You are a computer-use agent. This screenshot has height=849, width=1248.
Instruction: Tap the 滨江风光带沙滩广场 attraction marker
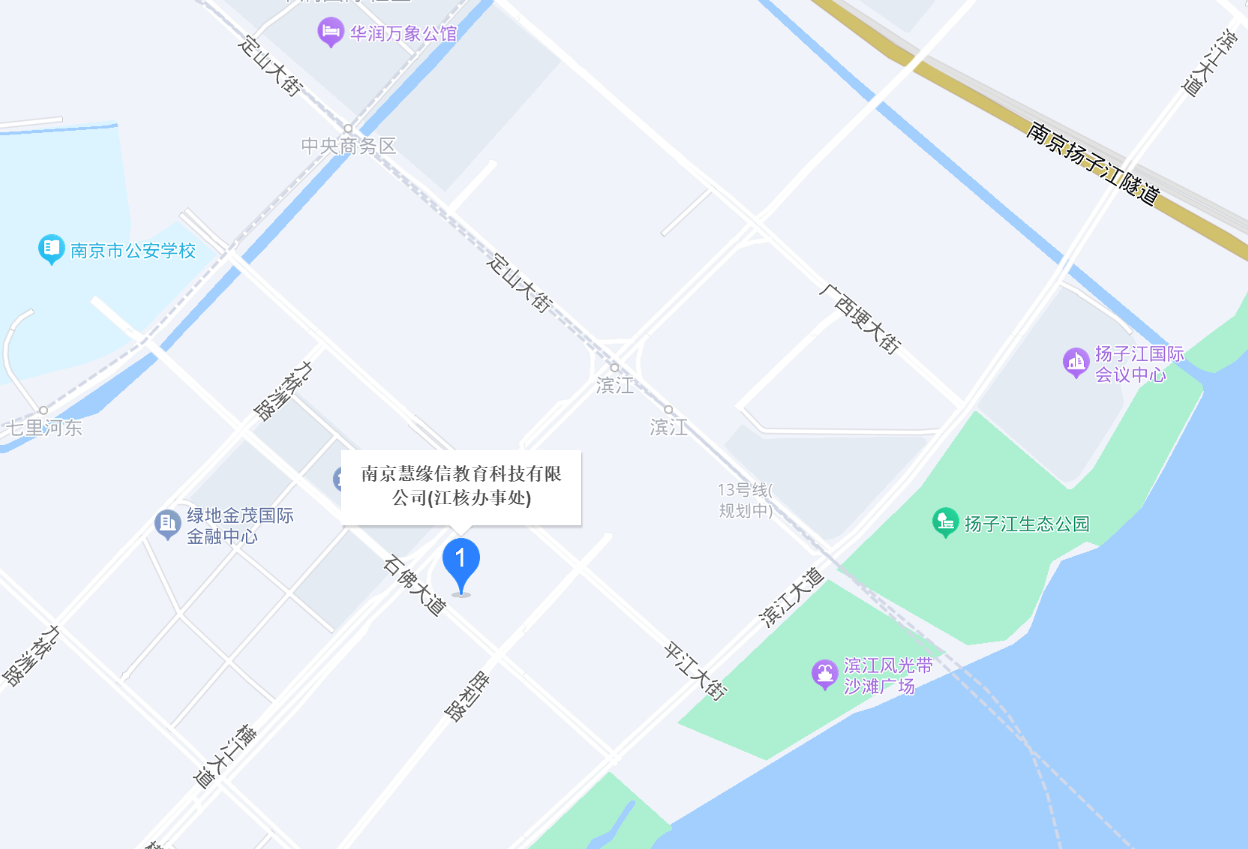824,674
